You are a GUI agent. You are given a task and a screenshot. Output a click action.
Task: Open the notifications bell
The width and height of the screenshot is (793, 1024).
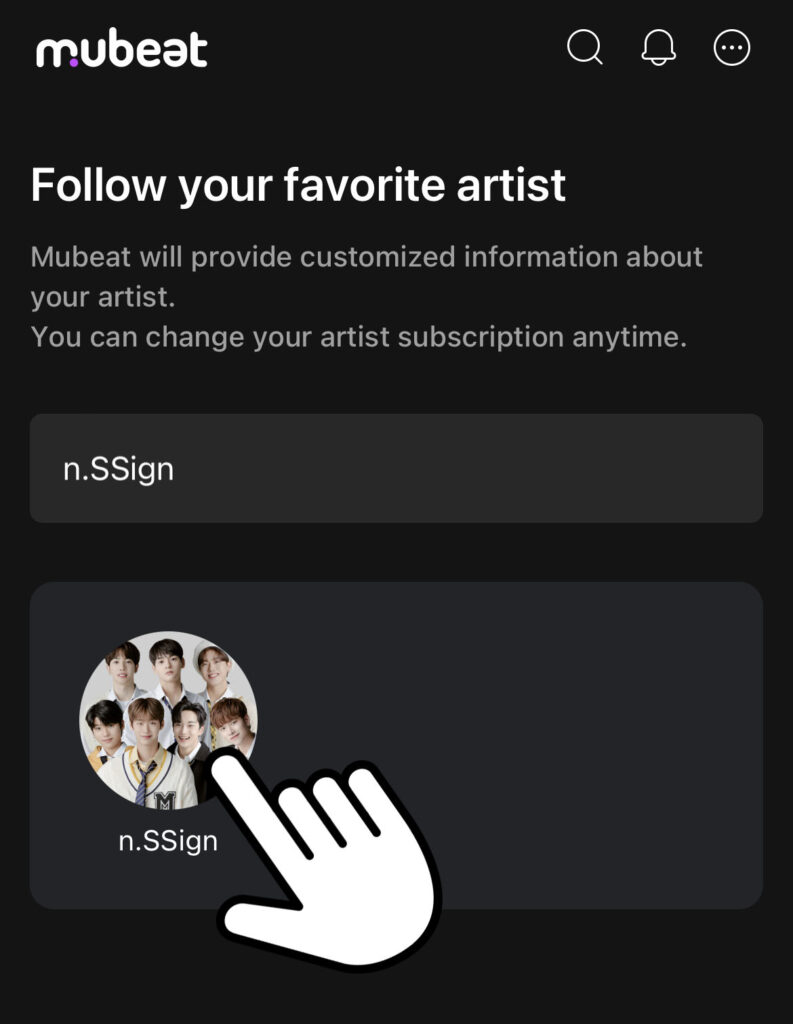[658, 48]
